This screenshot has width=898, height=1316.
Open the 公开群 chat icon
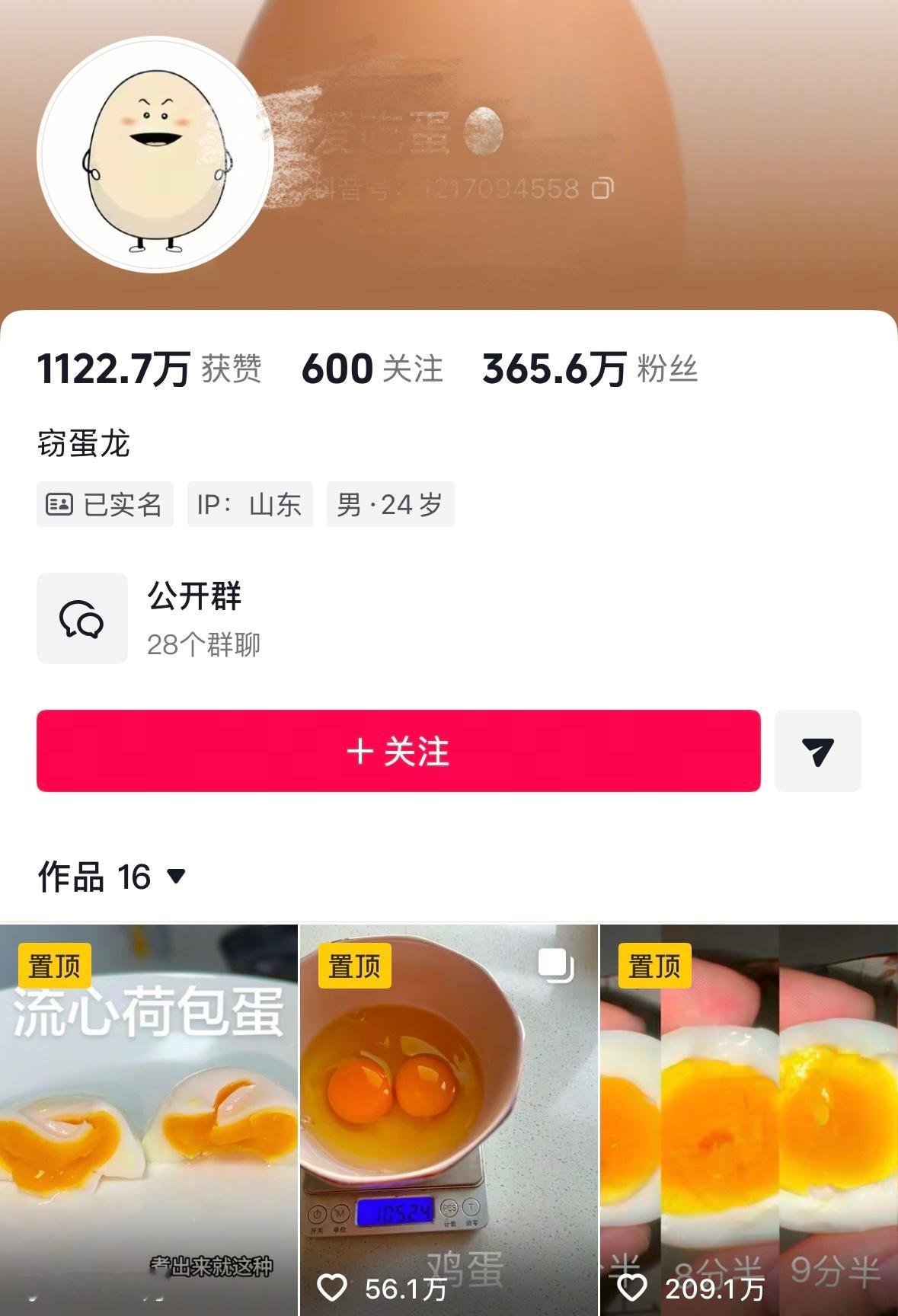pos(81,618)
